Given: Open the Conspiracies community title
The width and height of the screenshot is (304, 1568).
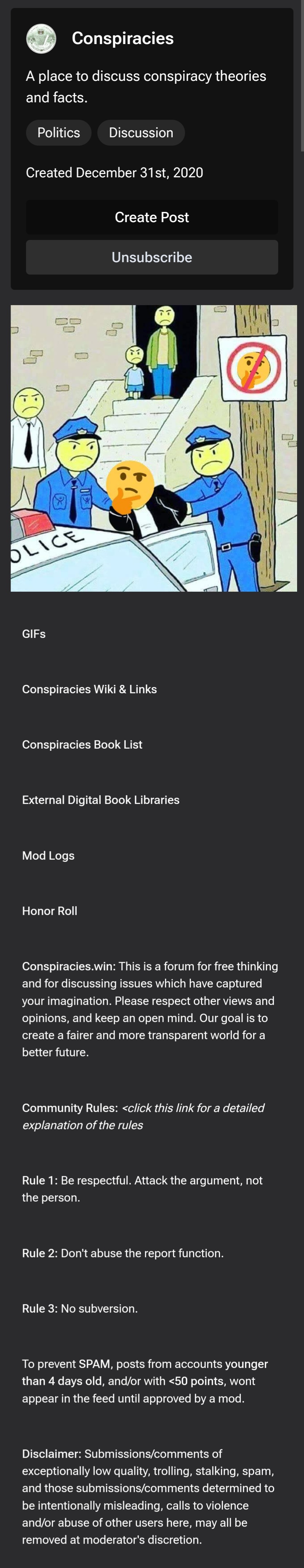Looking at the screenshot, I should 122,38.
